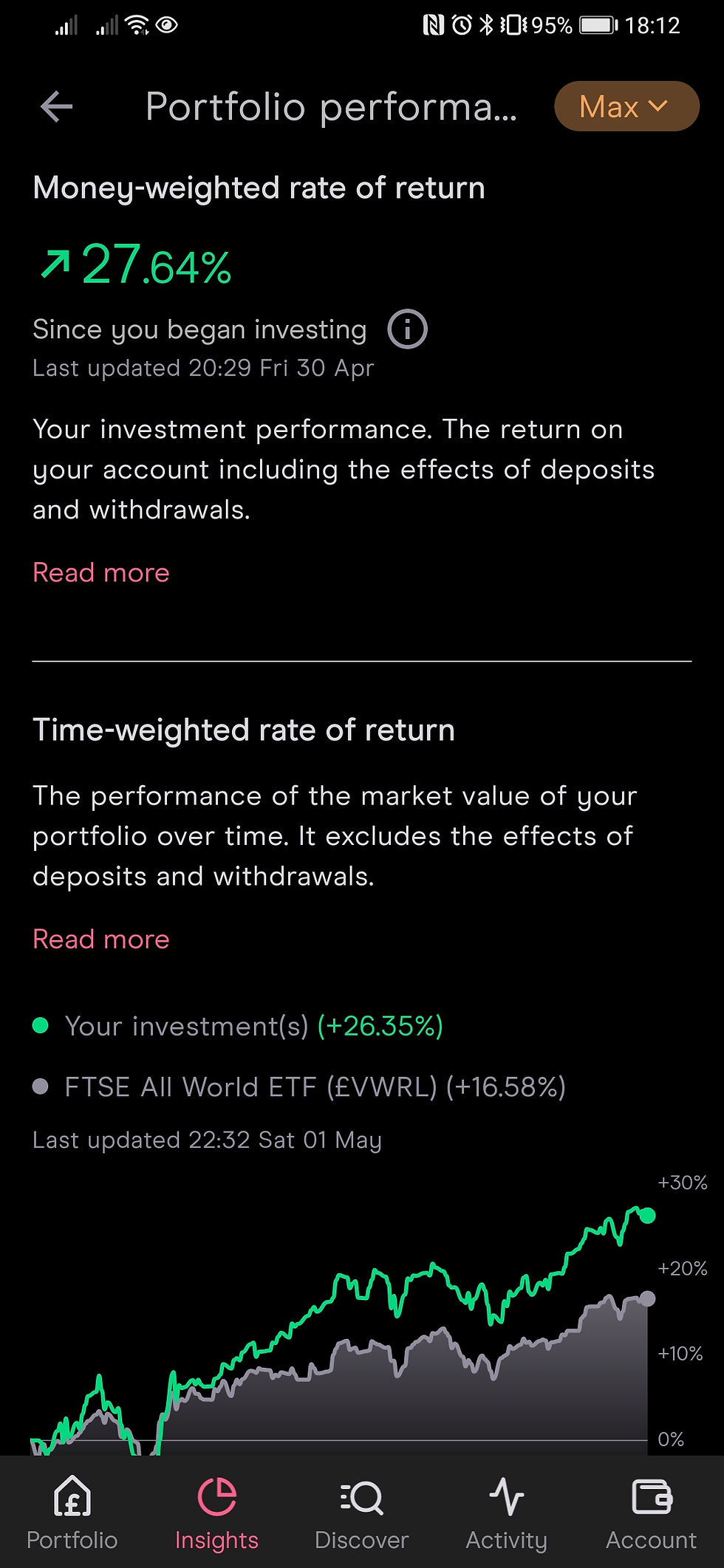Open the Discover tab
This screenshot has width=724, height=1568.
361,1513
